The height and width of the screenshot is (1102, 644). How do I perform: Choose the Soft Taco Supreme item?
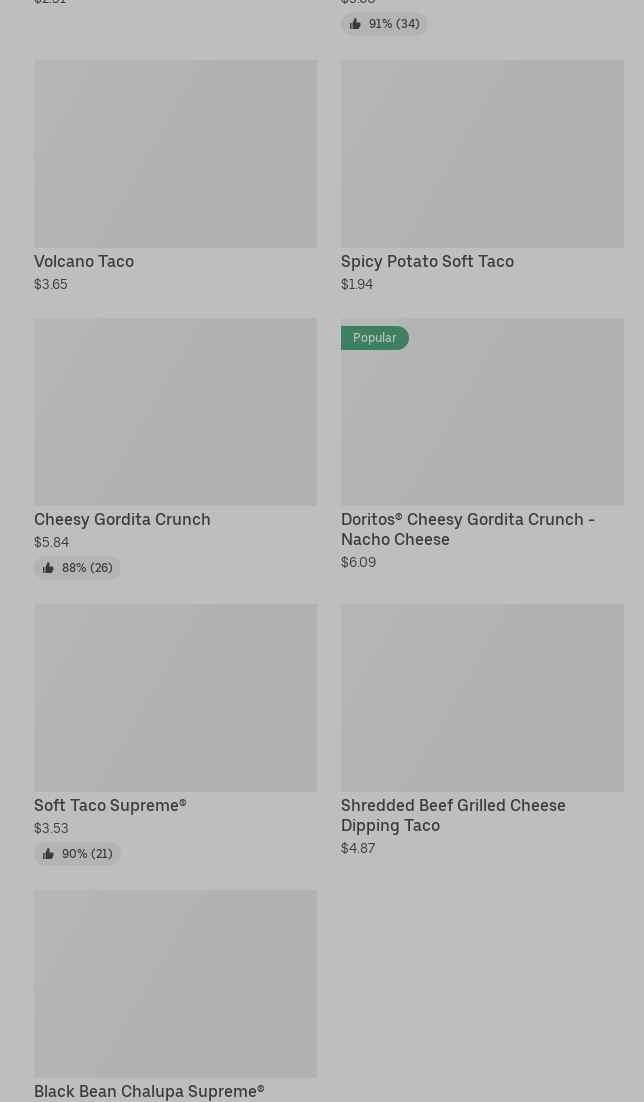tap(175, 734)
